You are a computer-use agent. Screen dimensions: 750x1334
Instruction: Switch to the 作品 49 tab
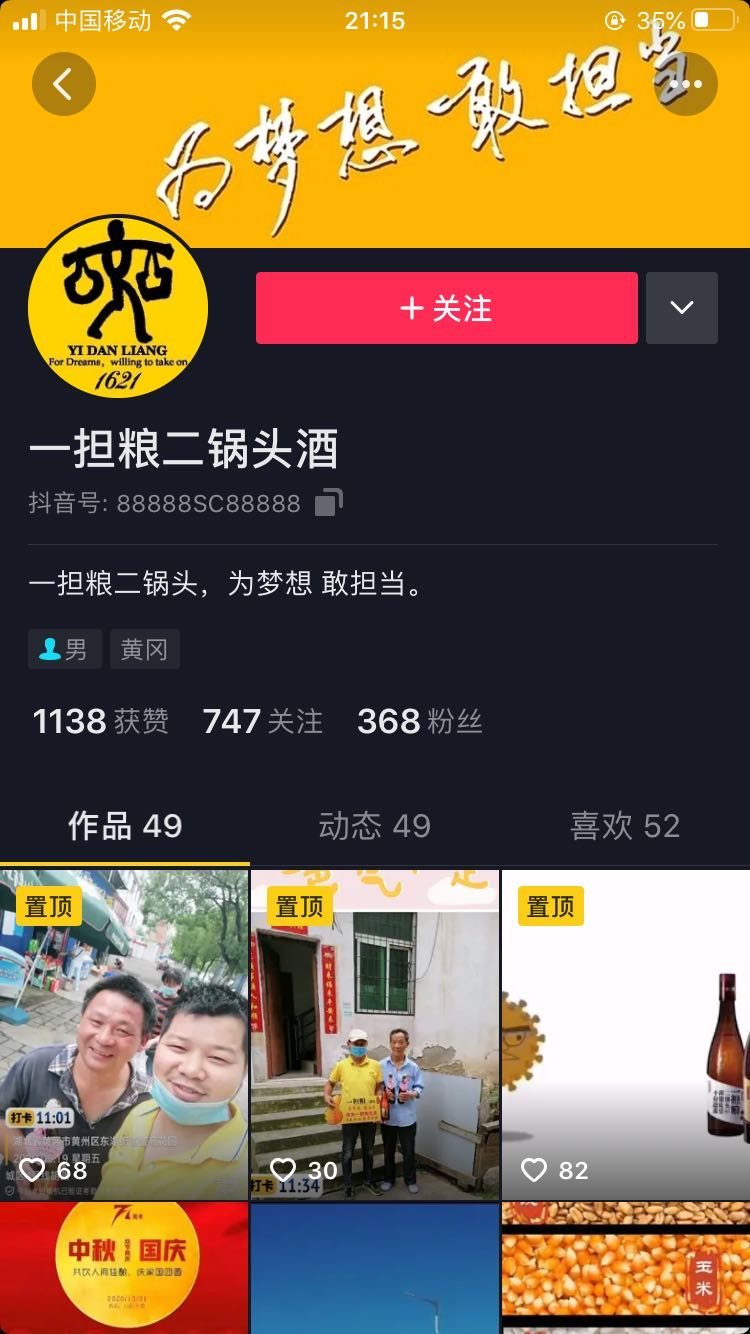[x=125, y=826]
